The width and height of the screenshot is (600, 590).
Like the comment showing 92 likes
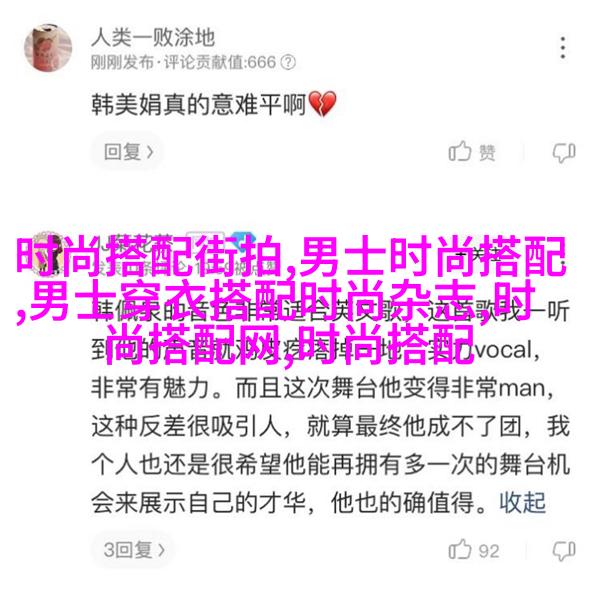point(472,550)
